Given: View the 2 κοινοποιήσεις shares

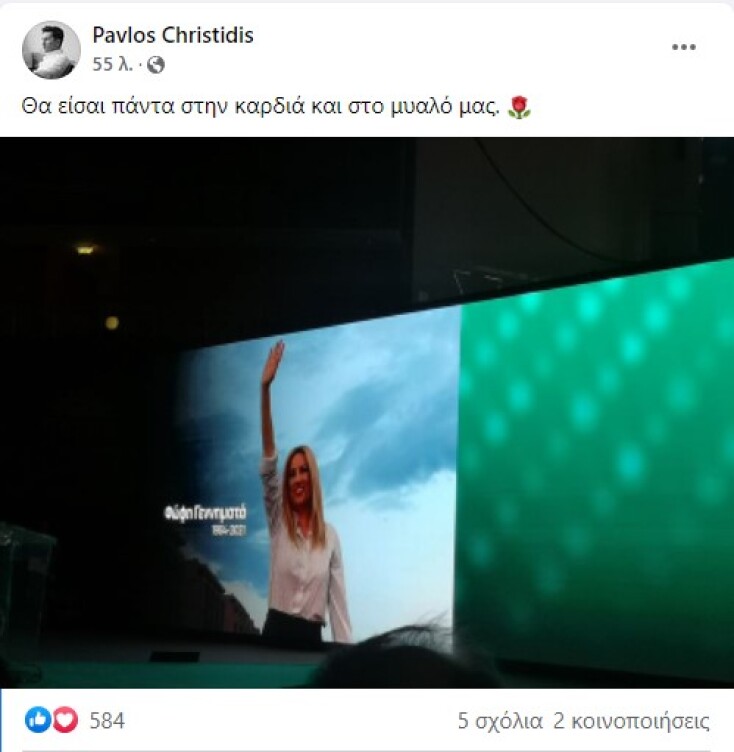Looking at the screenshot, I should pos(631,720).
